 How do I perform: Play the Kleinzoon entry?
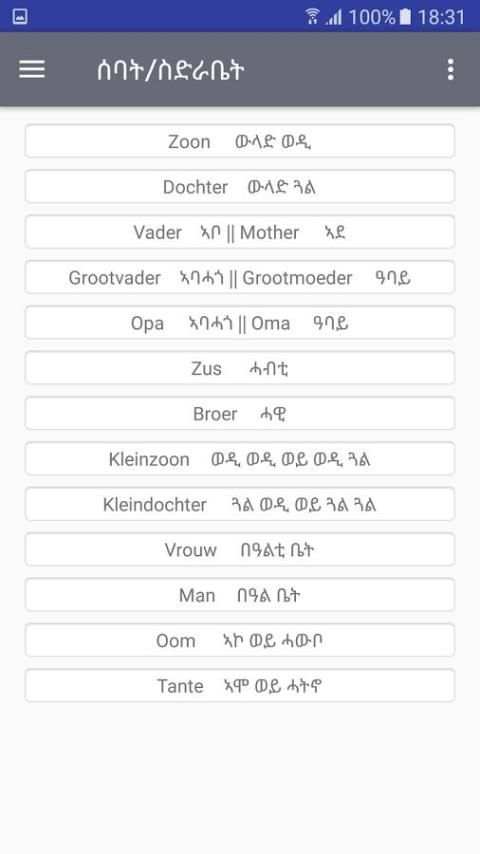point(240,459)
